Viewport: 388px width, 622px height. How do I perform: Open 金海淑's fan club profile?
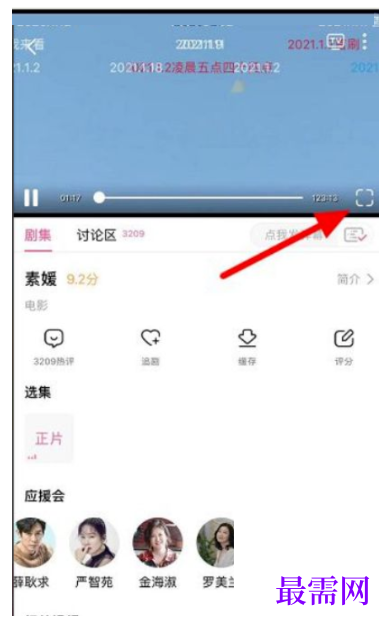point(158,553)
